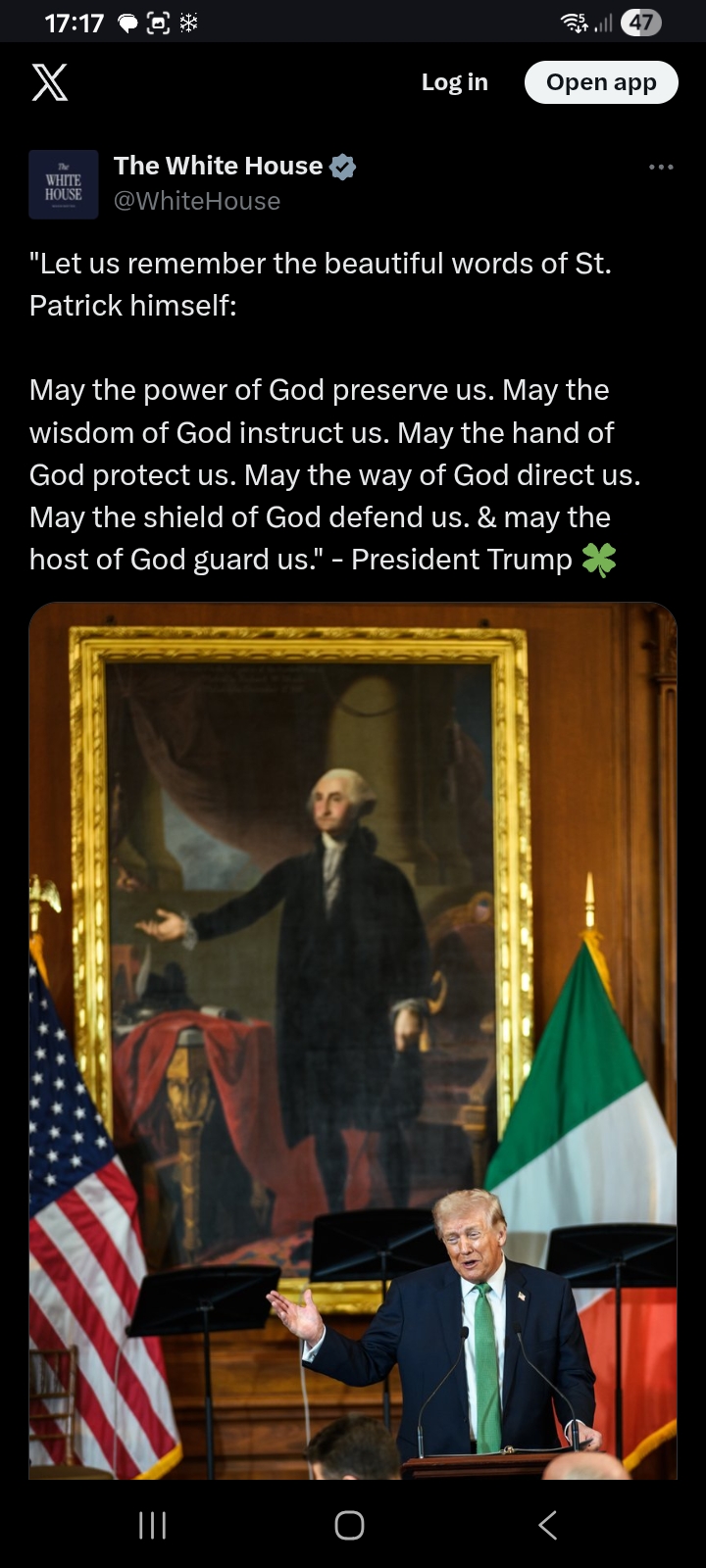Tap the Log in button

click(x=454, y=82)
